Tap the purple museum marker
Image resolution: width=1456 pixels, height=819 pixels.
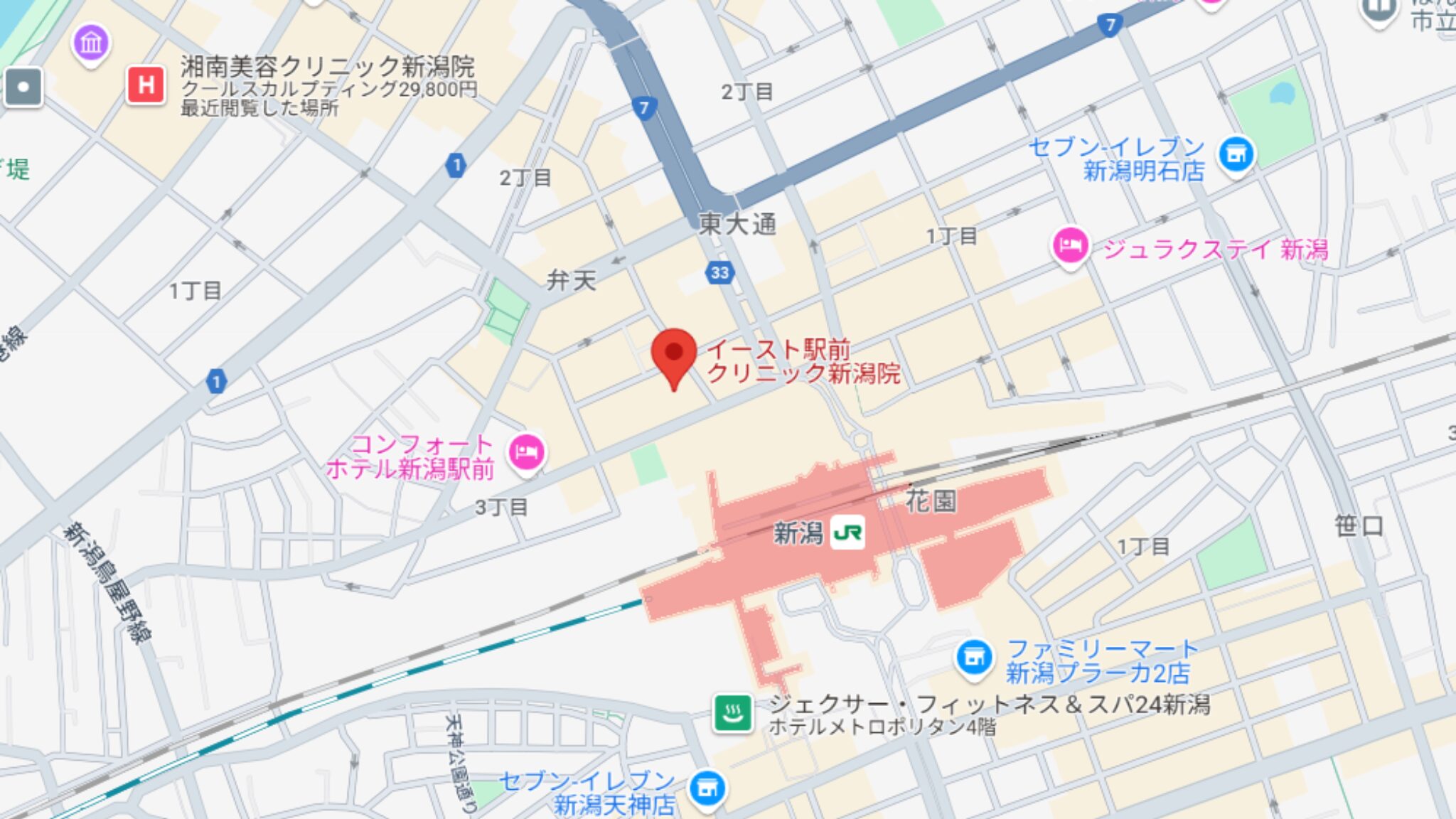pyautogui.click(x=91, y=43)
